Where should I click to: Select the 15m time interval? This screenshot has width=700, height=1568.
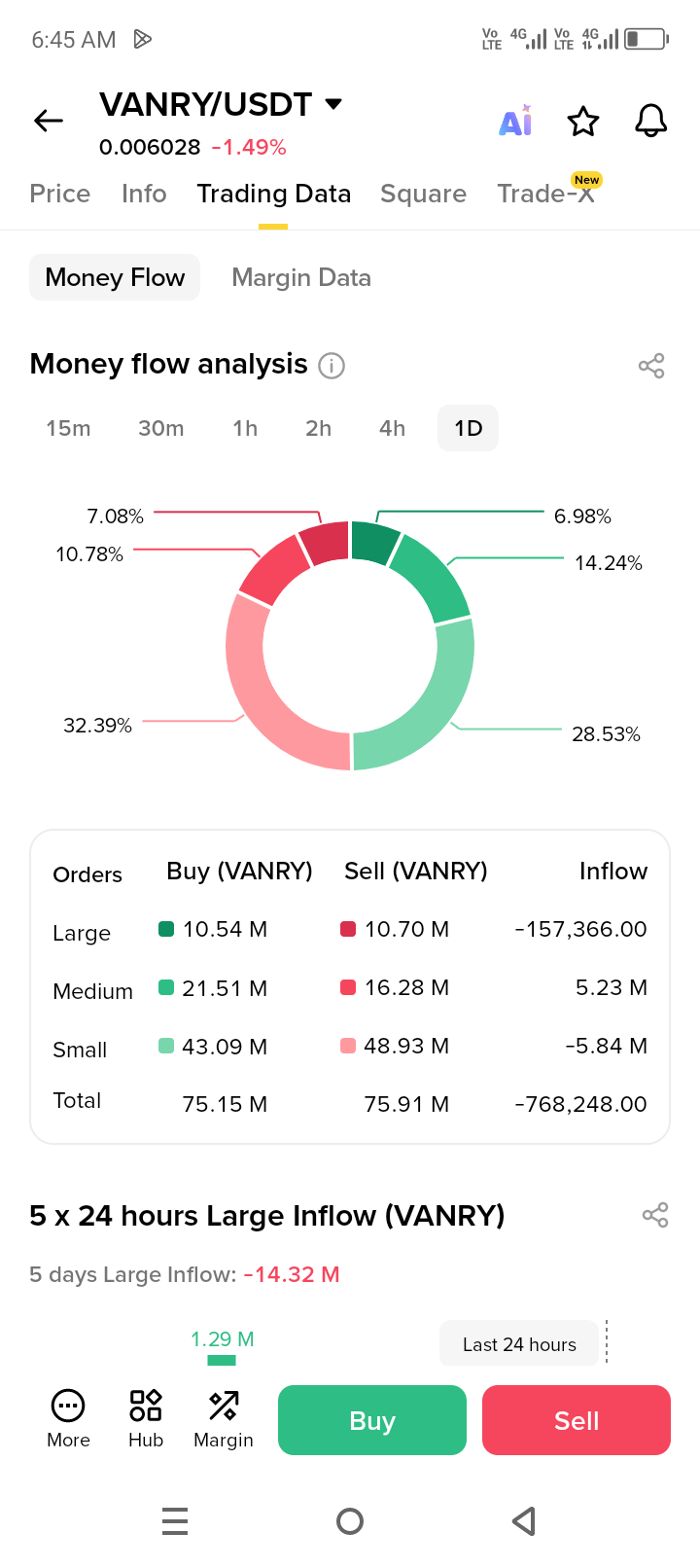click(x=68, y=428)
